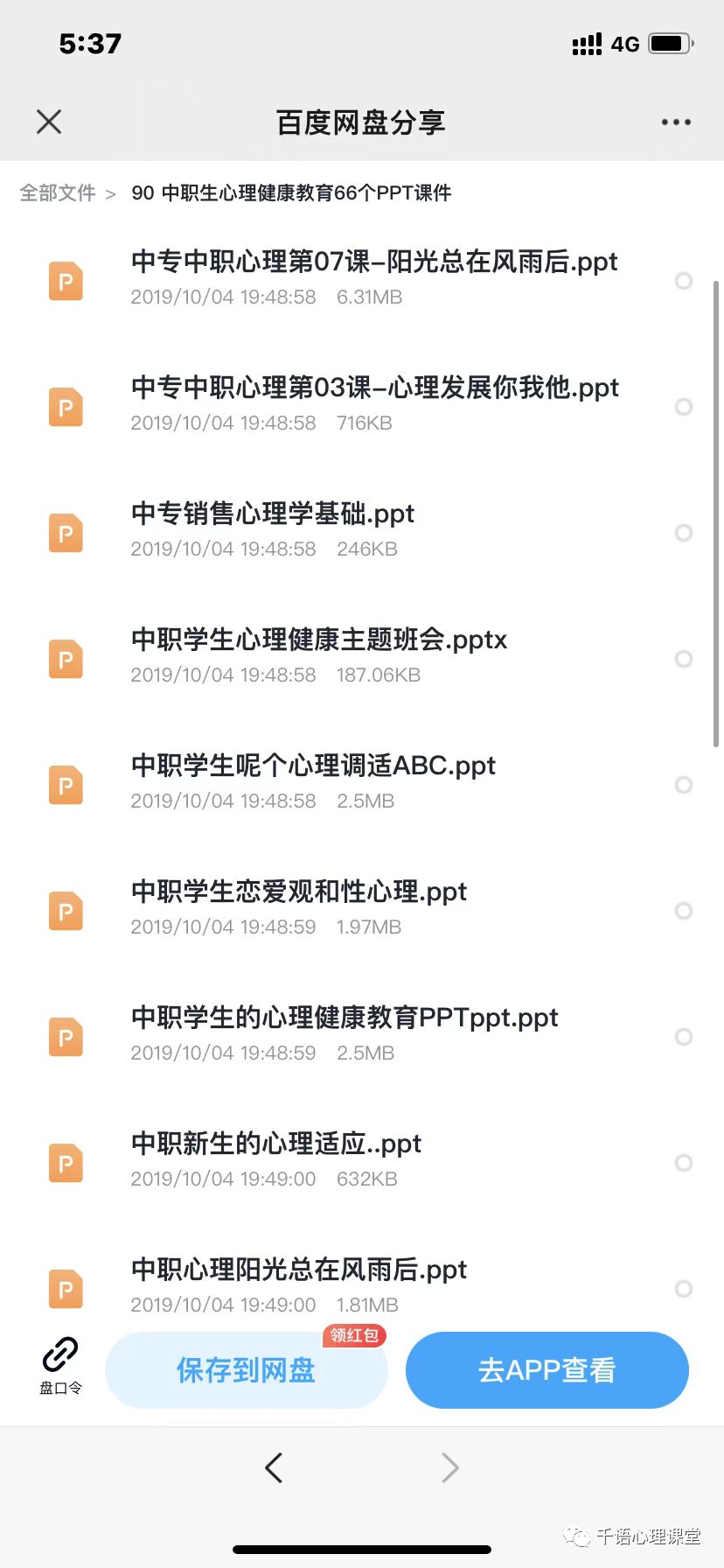Select the circle for 中专中职心理第03课-心理发展你我他.ppt

684,407
